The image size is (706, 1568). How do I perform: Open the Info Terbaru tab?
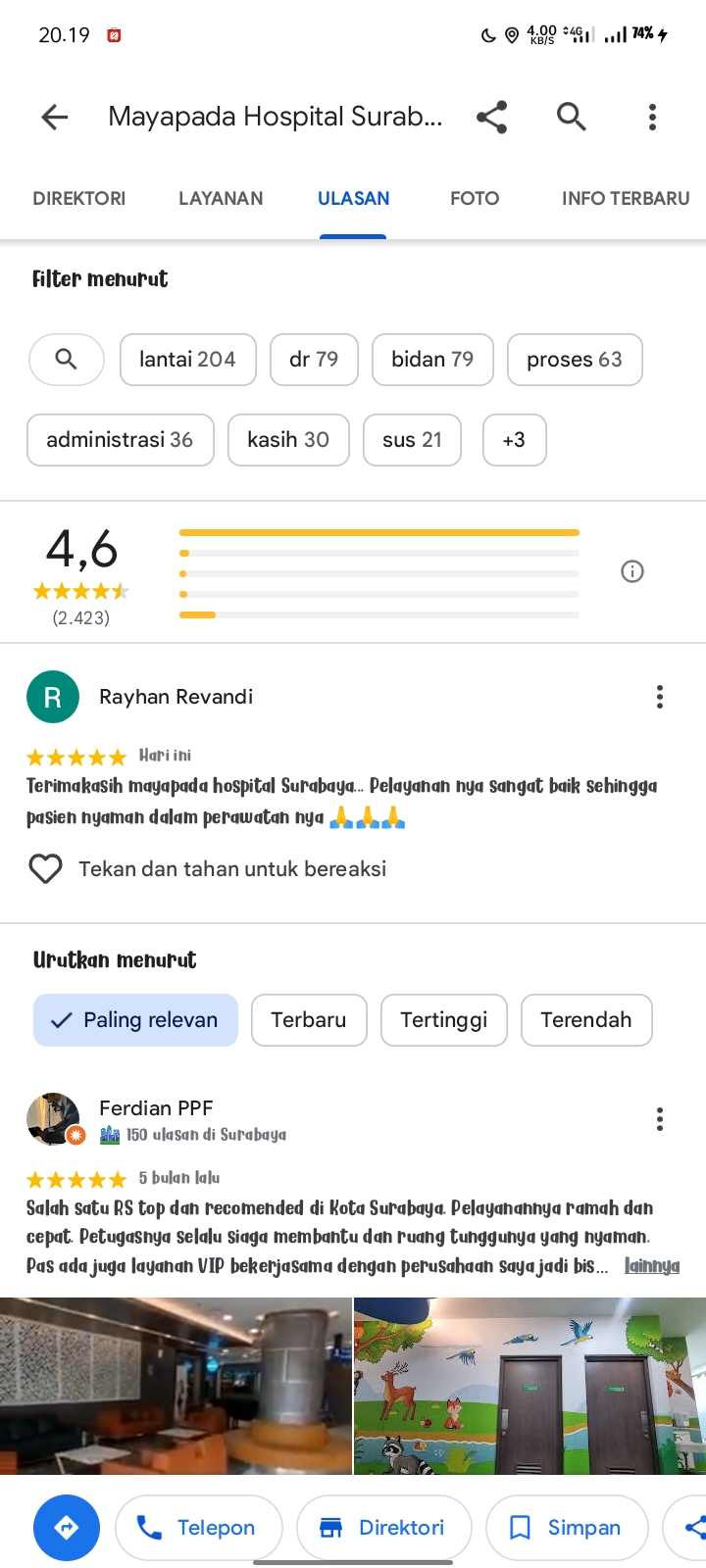(626, 198)
